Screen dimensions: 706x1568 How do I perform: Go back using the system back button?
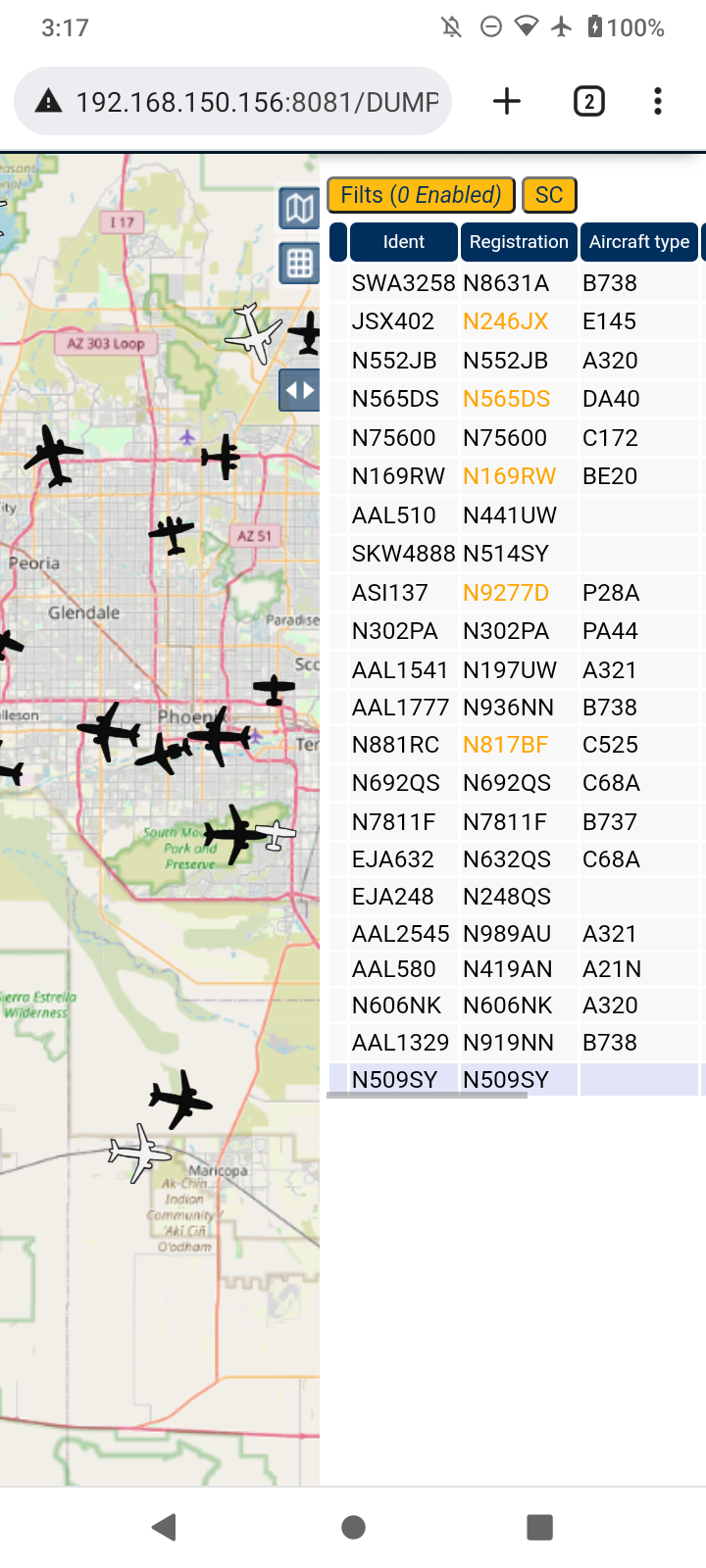[x=165, y=1527]
